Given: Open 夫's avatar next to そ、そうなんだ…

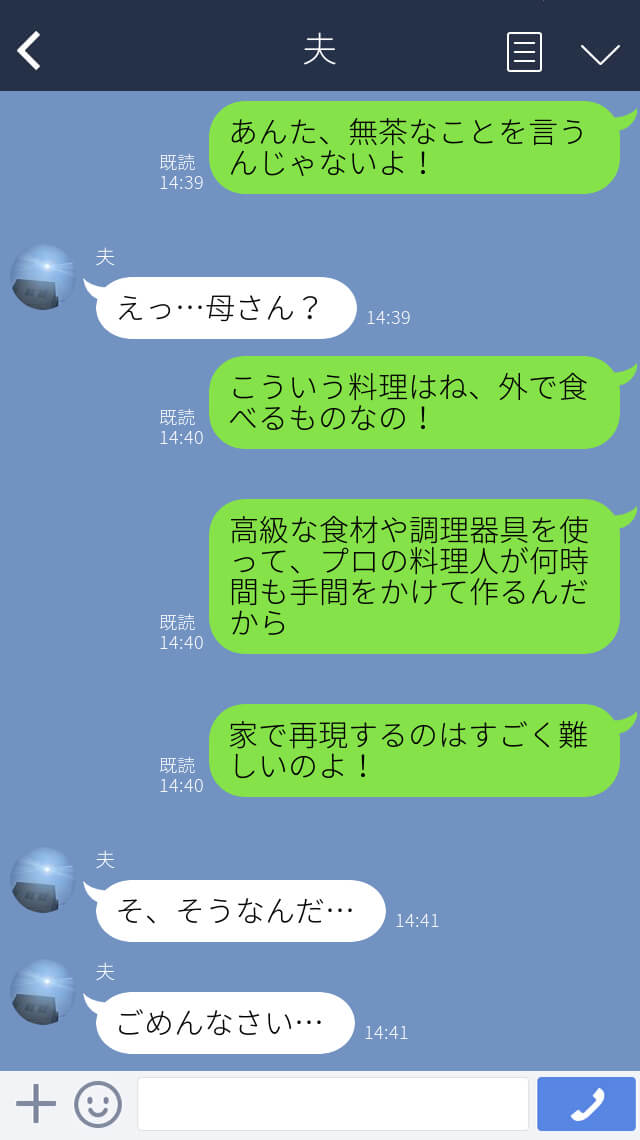Looking at the screenshot, I should (x=42, y=881).
